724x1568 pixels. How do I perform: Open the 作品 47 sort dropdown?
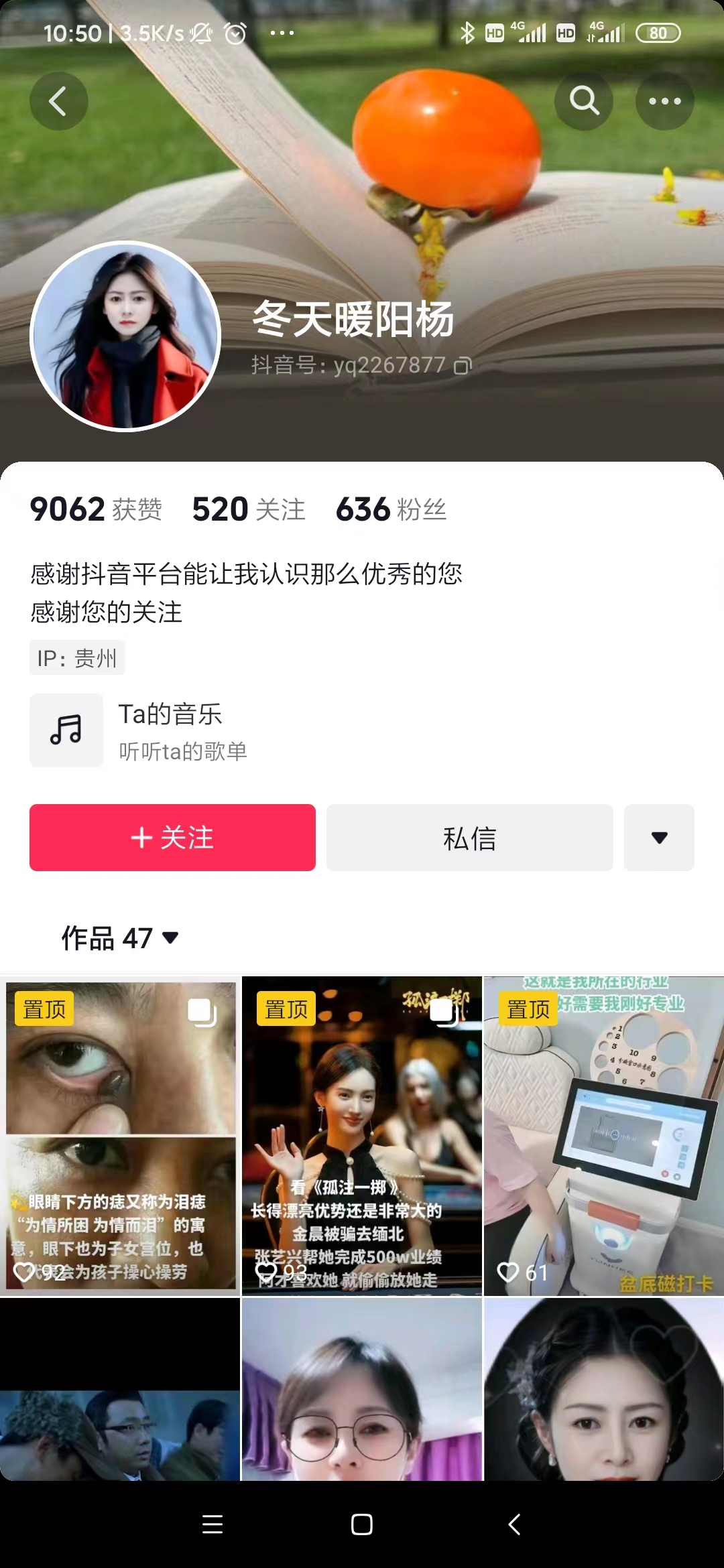tap(121, 938)
